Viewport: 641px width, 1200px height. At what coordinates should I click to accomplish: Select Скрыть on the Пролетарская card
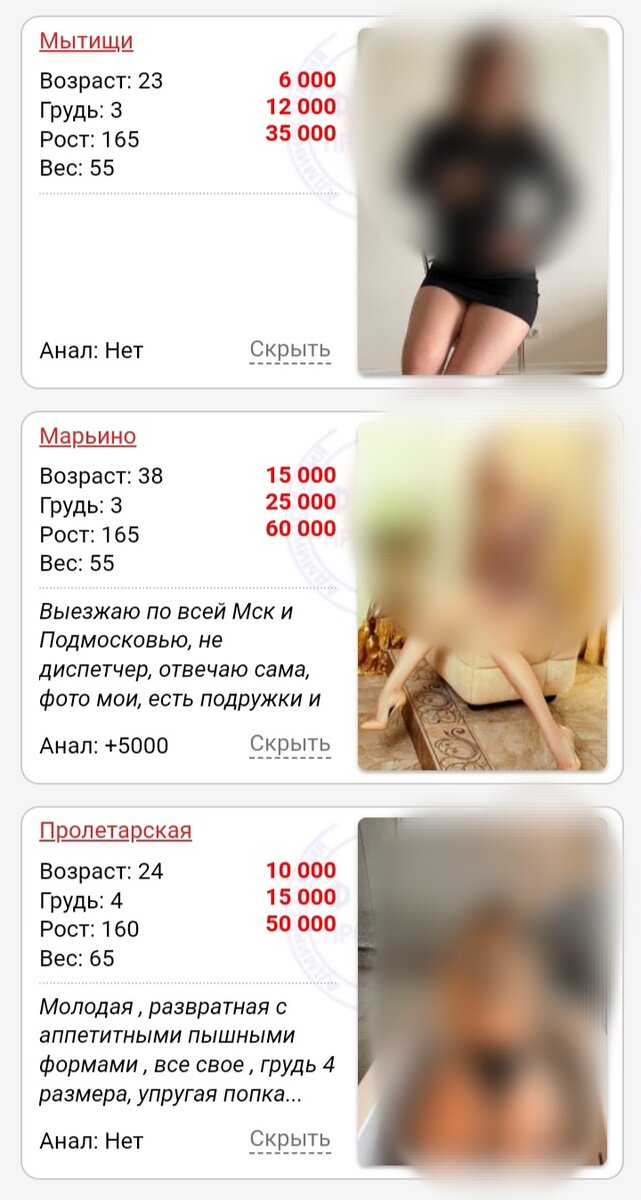[x=289, y=1140]
